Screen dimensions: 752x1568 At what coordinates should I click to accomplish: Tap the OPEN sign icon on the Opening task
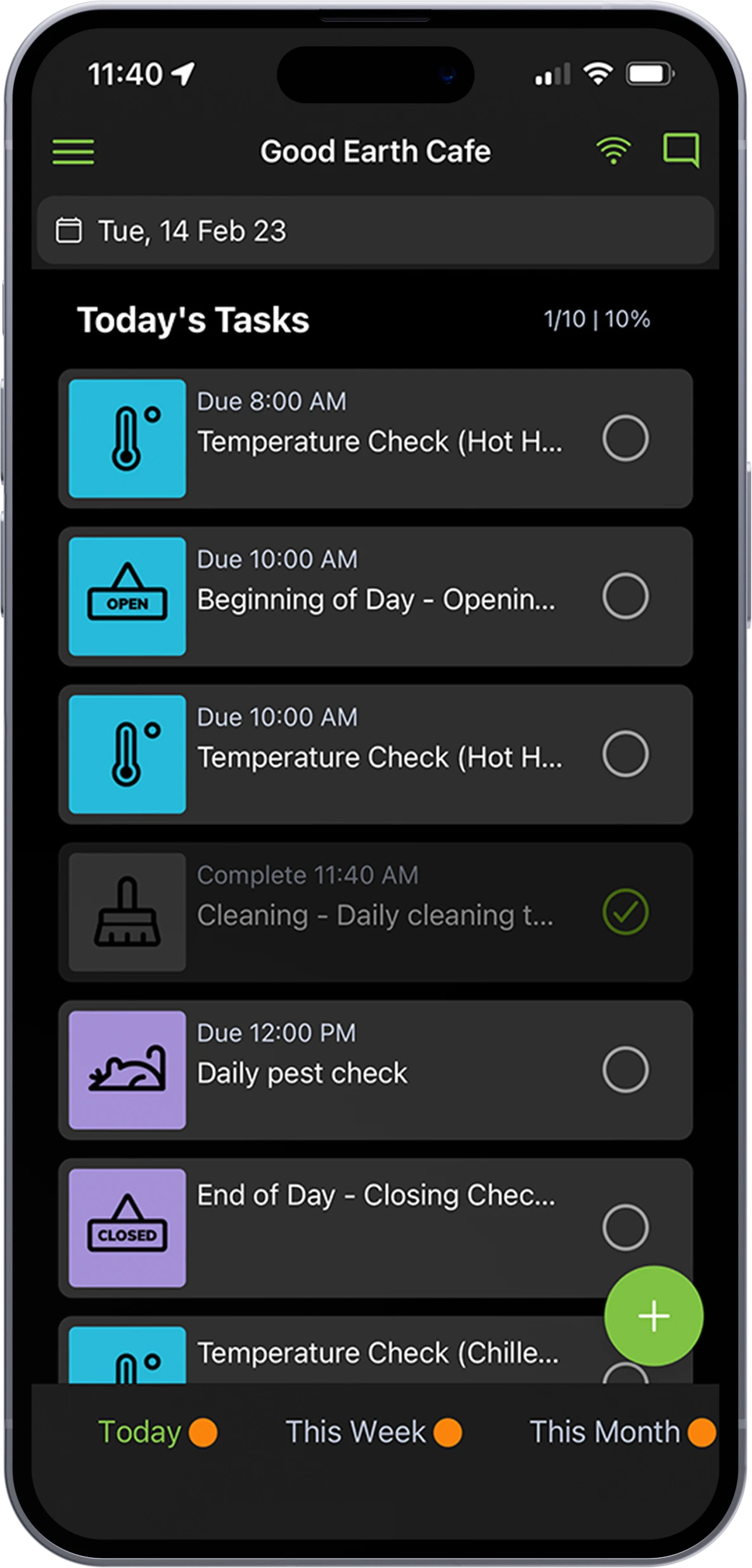pyautogui.click(x=126, y=596)
